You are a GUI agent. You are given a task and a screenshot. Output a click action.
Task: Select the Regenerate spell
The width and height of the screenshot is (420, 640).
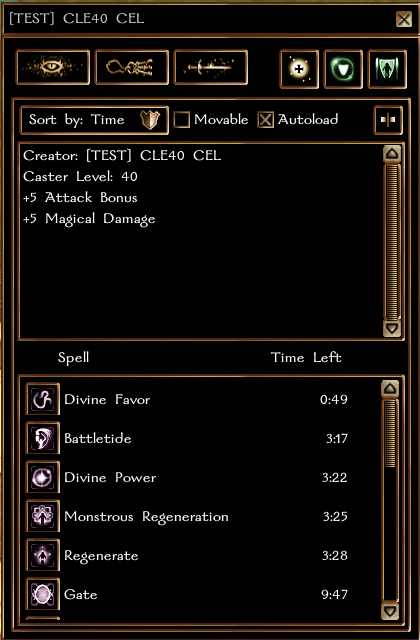(187, 555)
